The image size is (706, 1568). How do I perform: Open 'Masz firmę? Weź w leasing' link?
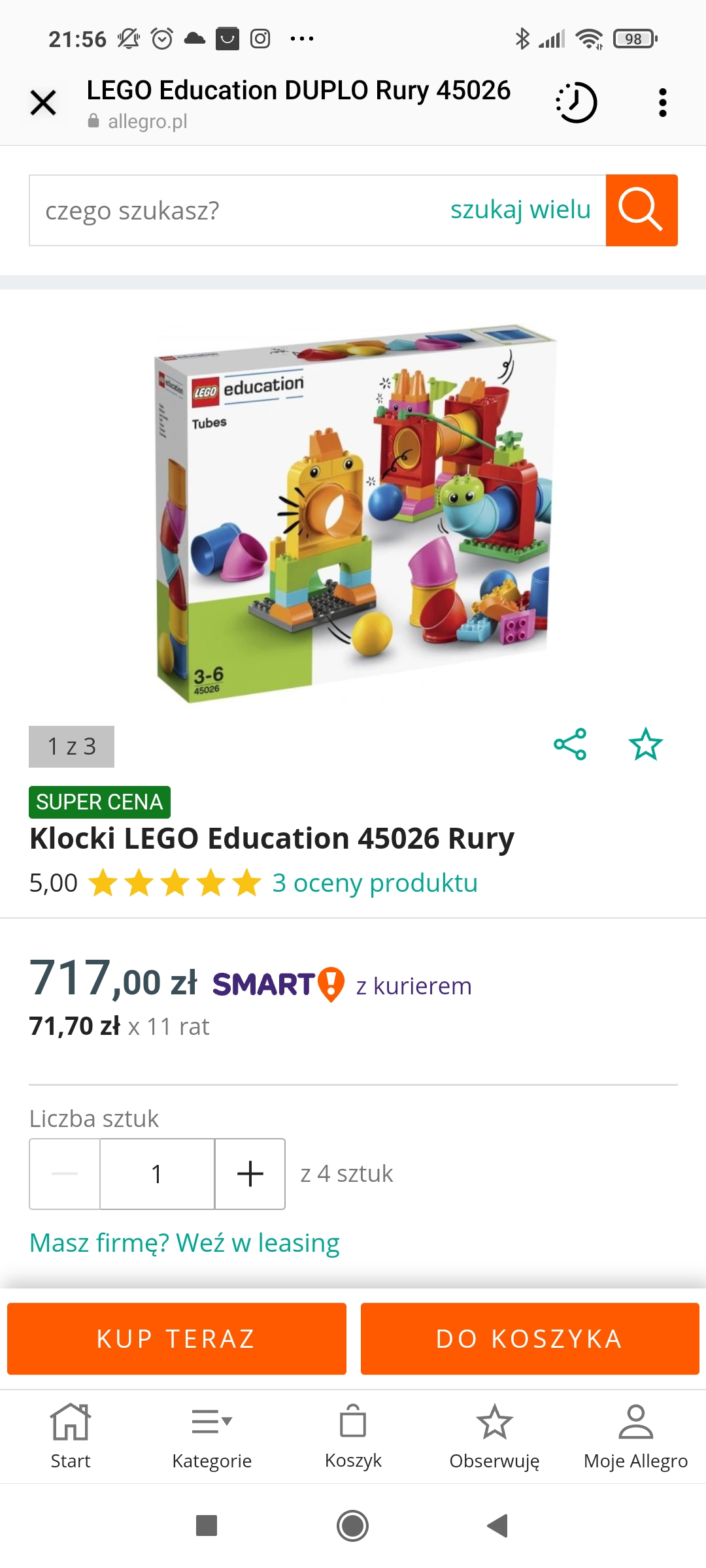[x=184, y=1243]
